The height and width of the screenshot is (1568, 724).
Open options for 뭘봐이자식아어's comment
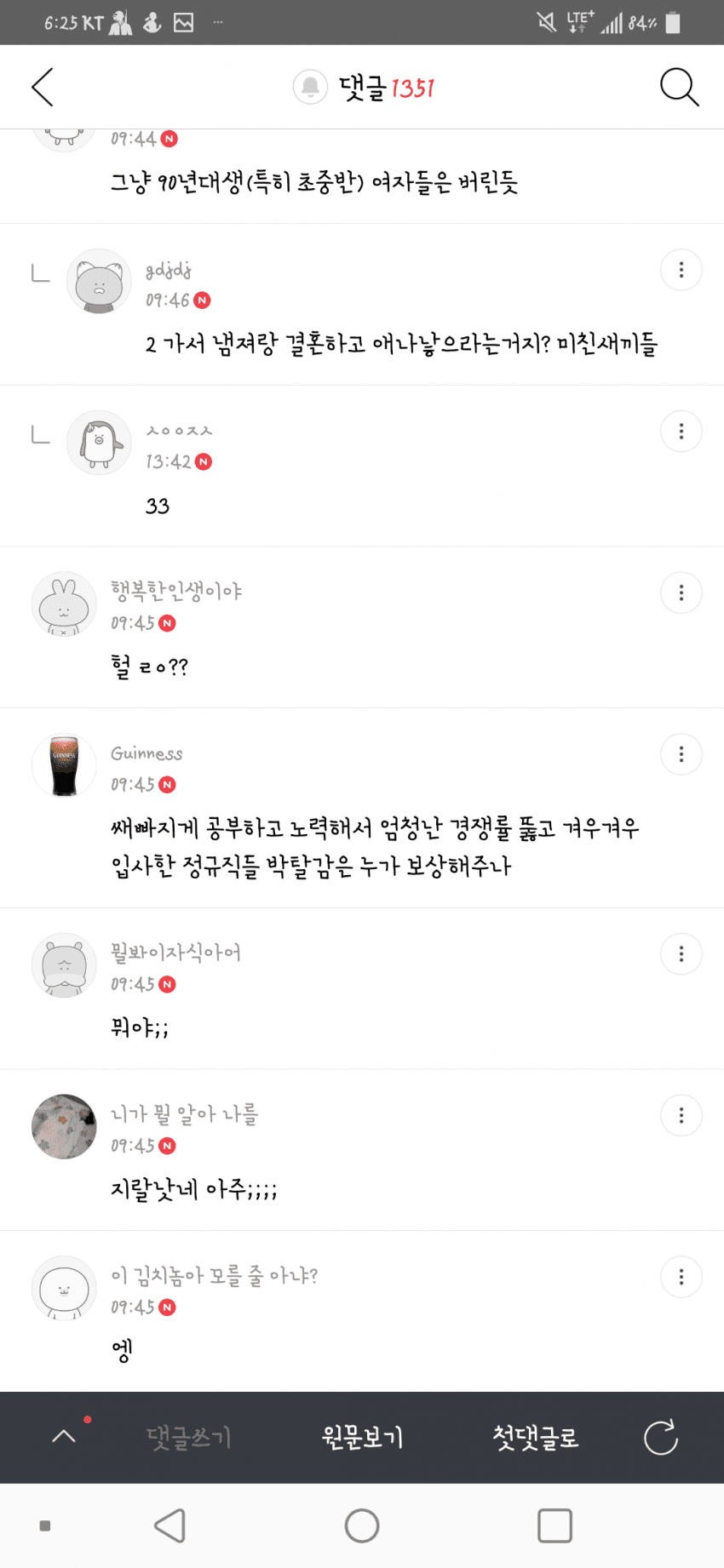(681, 954)
